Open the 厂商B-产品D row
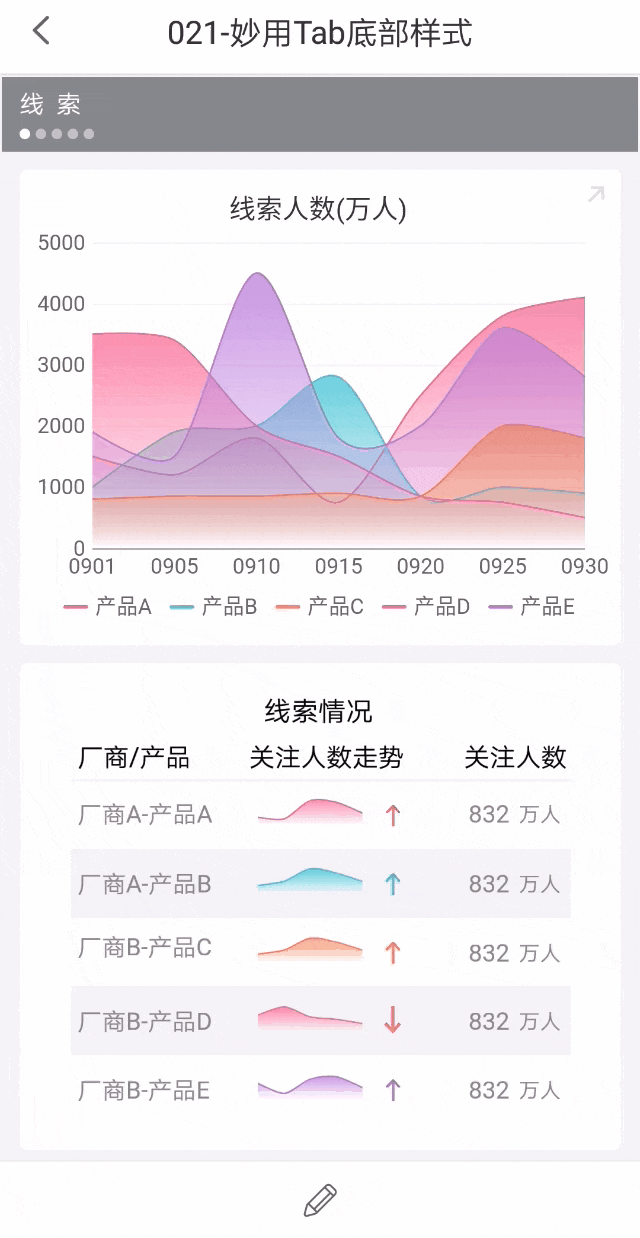 [320, 1021]
